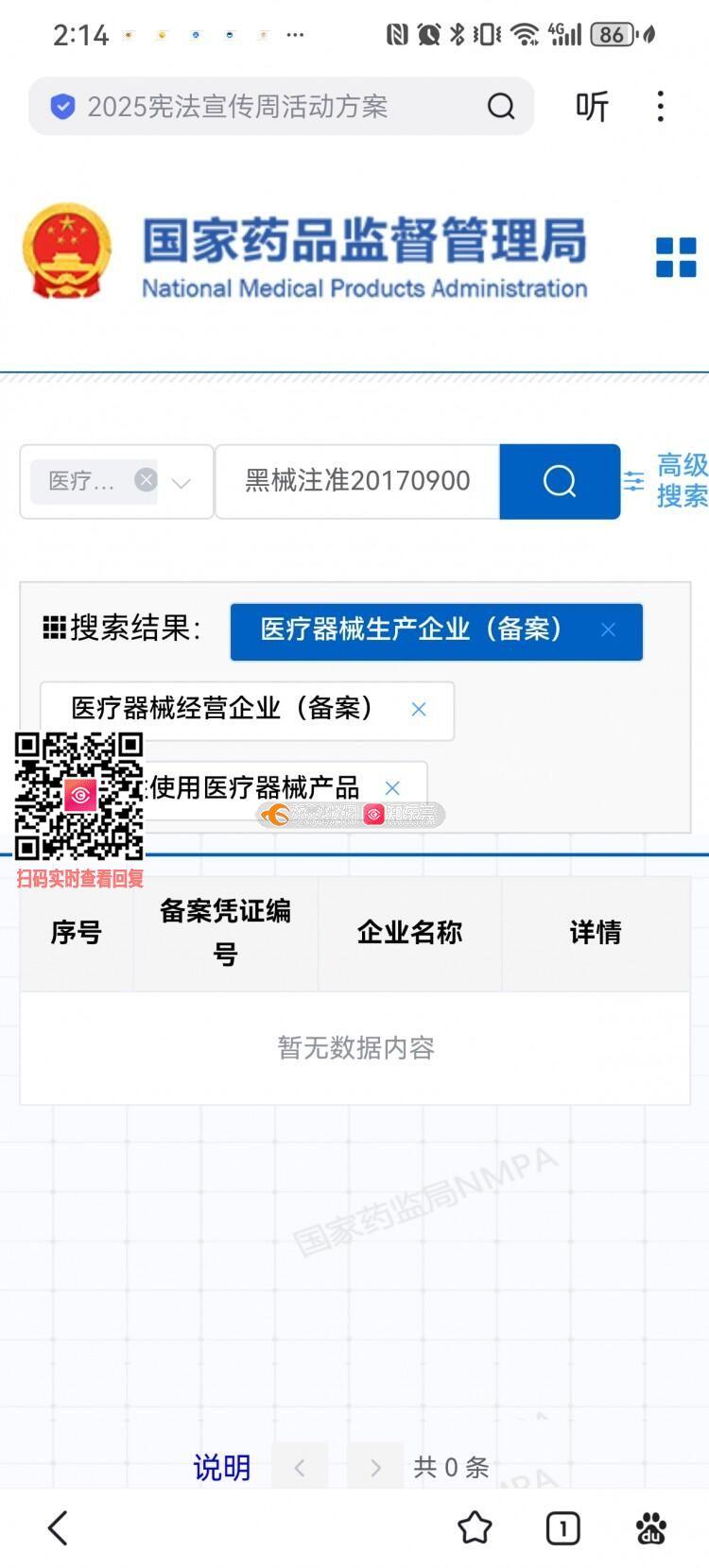
Task: Edit the 黑械注准20170900 search query
Action: tap(357, 481)
